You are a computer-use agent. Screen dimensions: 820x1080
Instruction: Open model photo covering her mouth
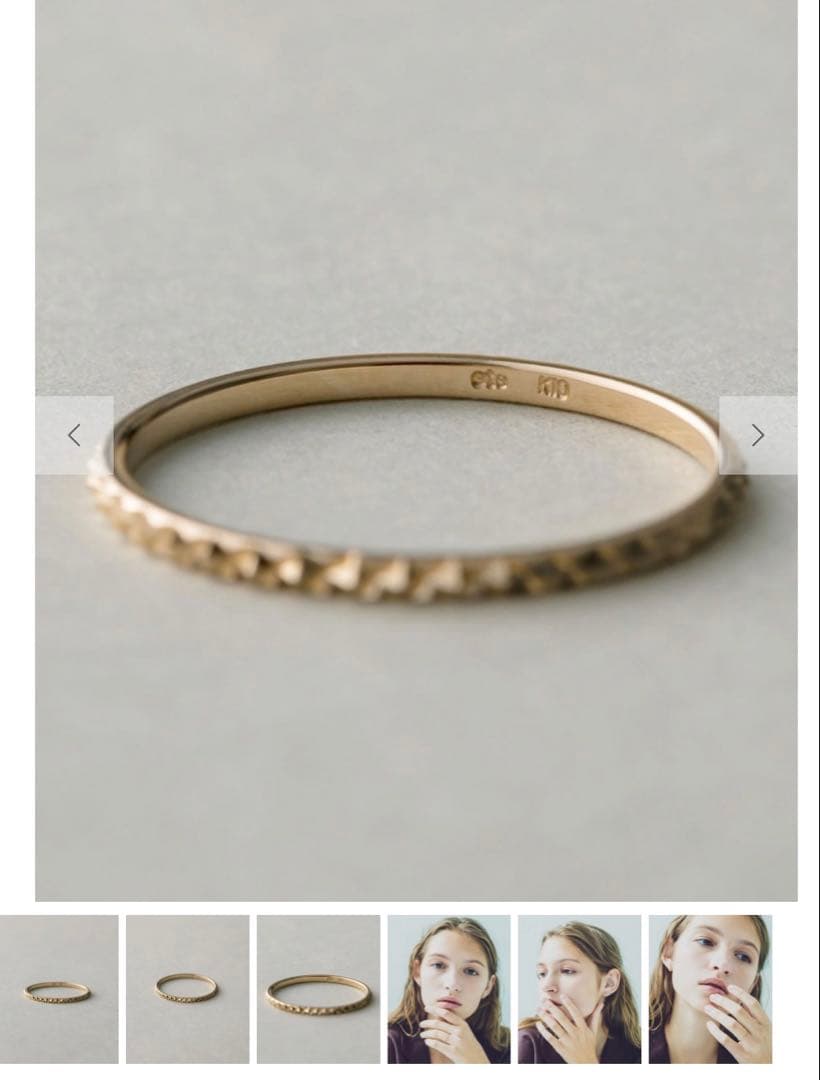click(579, 989)
